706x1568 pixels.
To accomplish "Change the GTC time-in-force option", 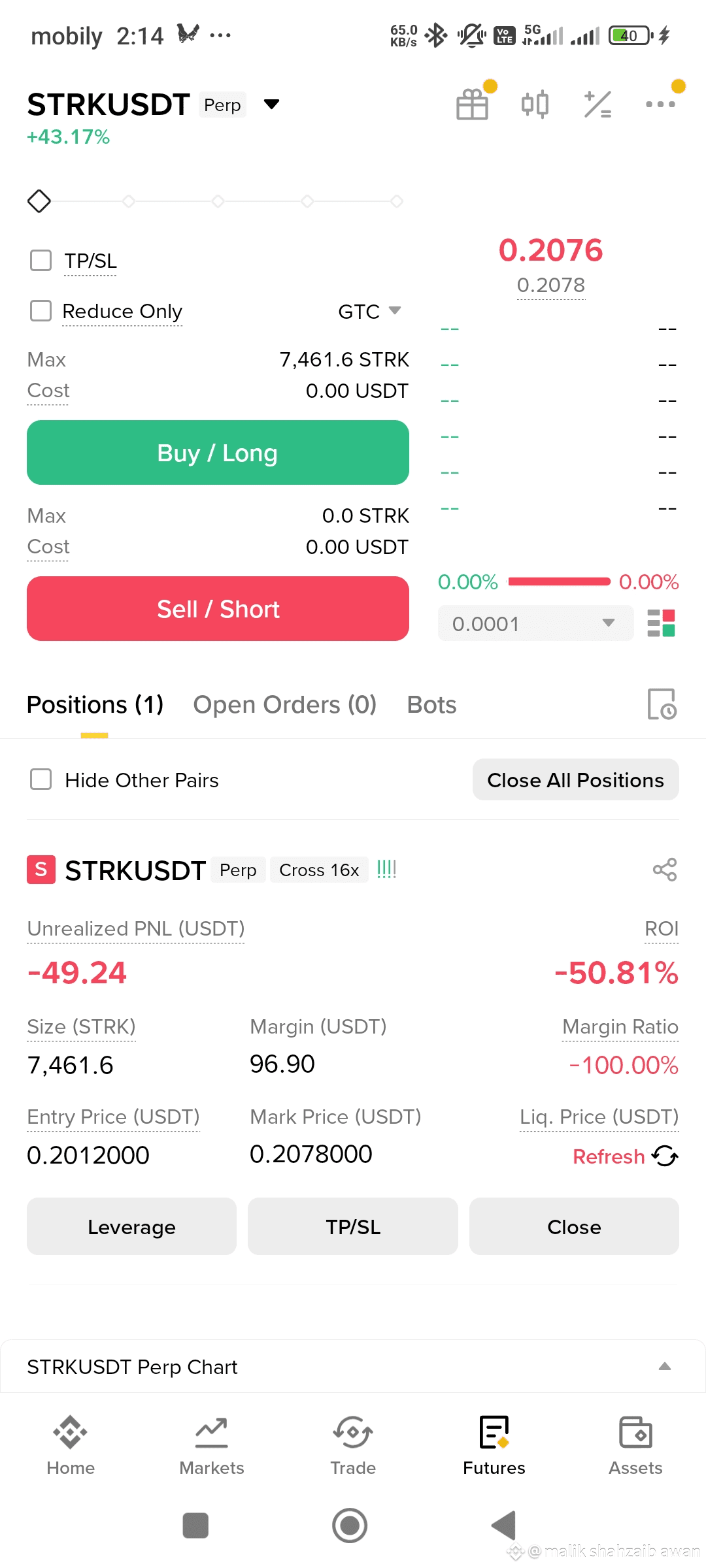I will [x=369, y=311].
